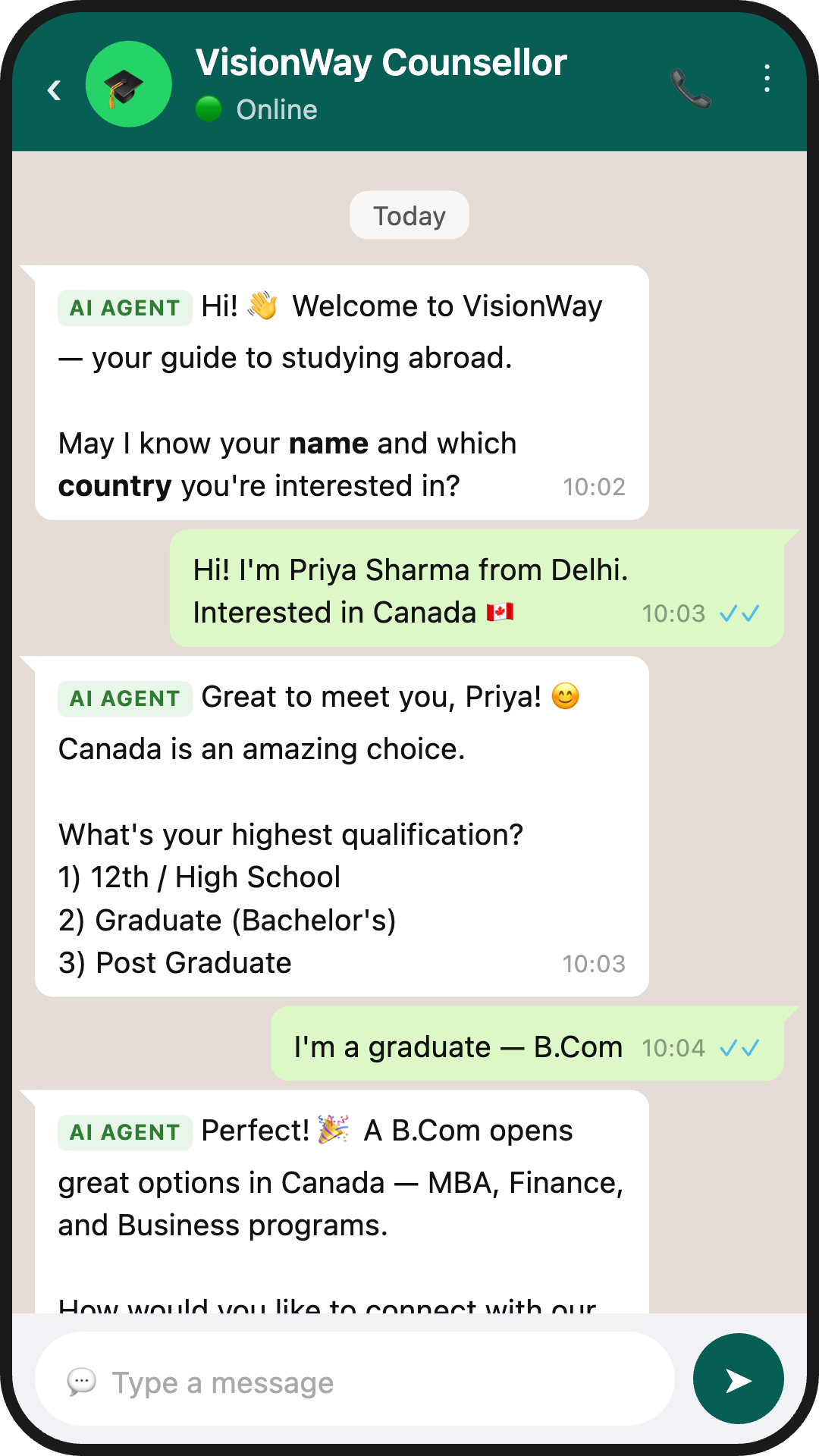This screenshot has height=1456, width=819.
Task: Select the AI AGENT badge on first message
Action: [x=124, y=307]
